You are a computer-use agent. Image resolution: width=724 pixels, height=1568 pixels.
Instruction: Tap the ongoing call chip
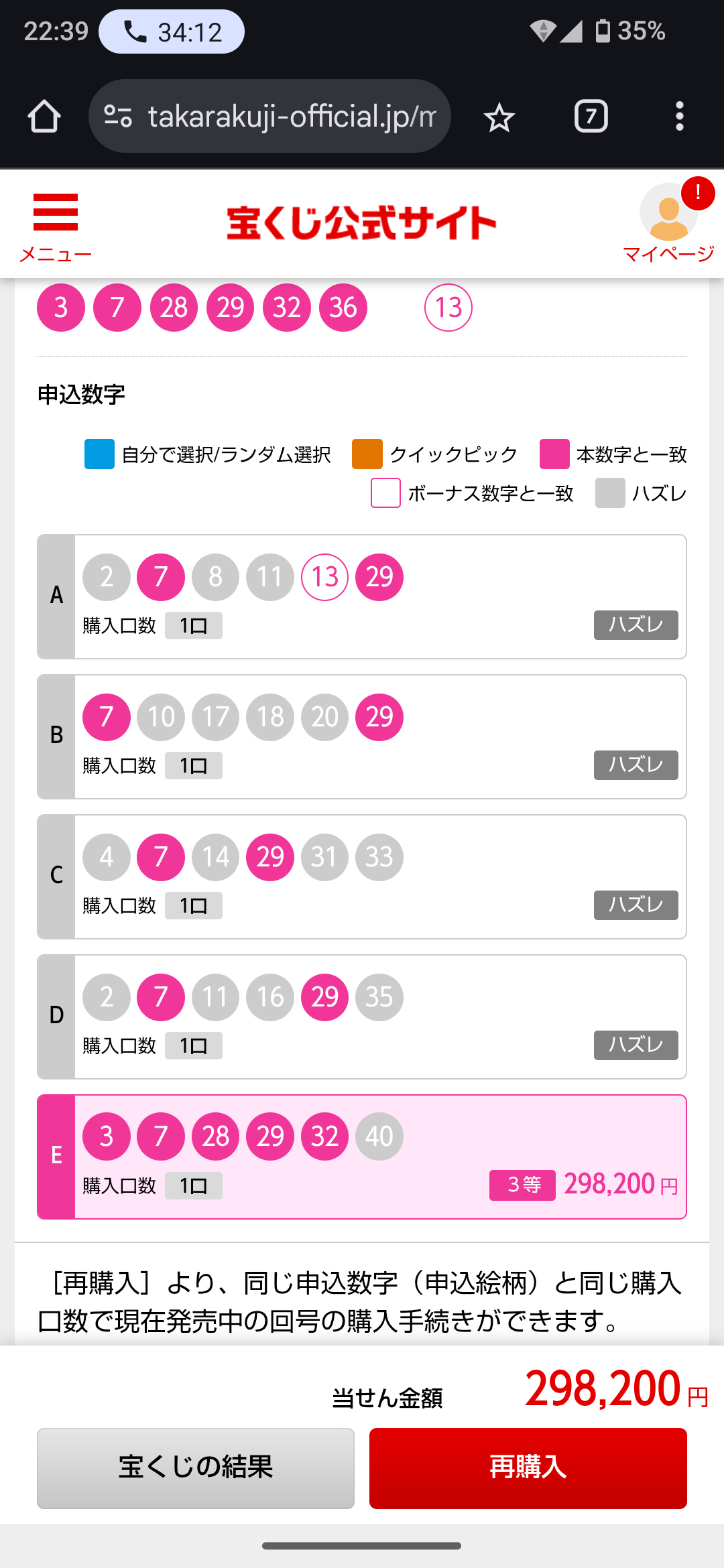pyautogui.click(x=172, y=31)
